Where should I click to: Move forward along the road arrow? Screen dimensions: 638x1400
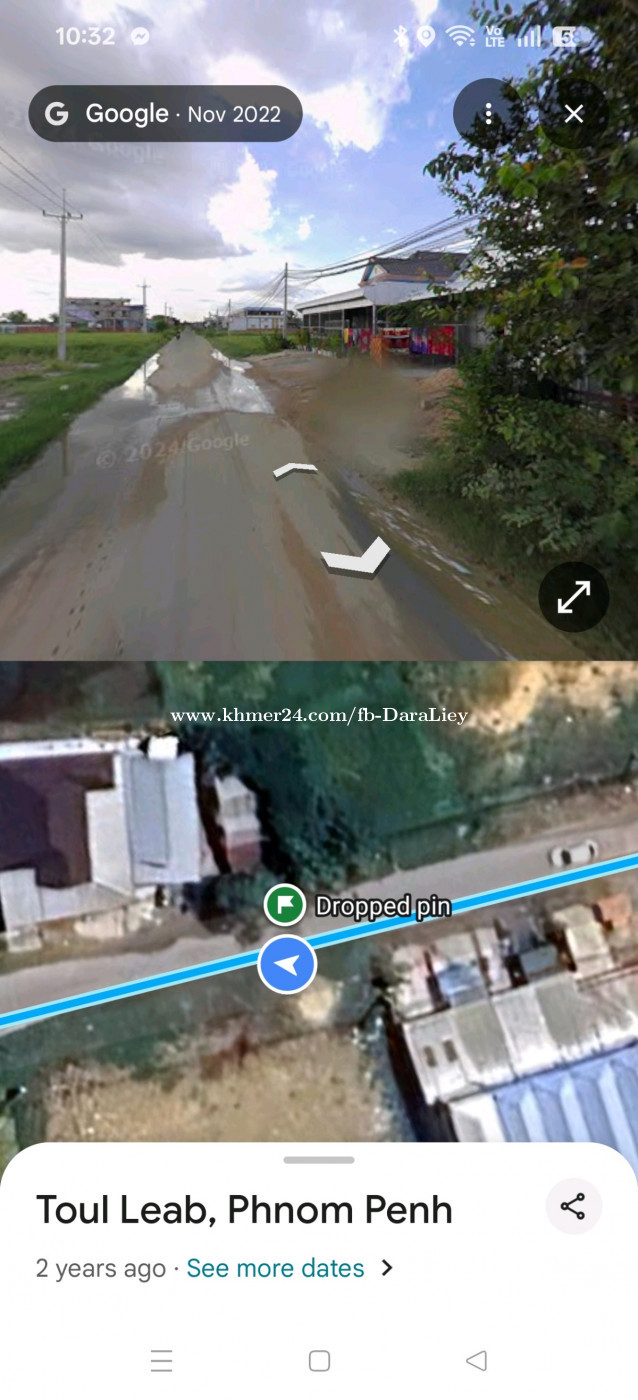295,469
